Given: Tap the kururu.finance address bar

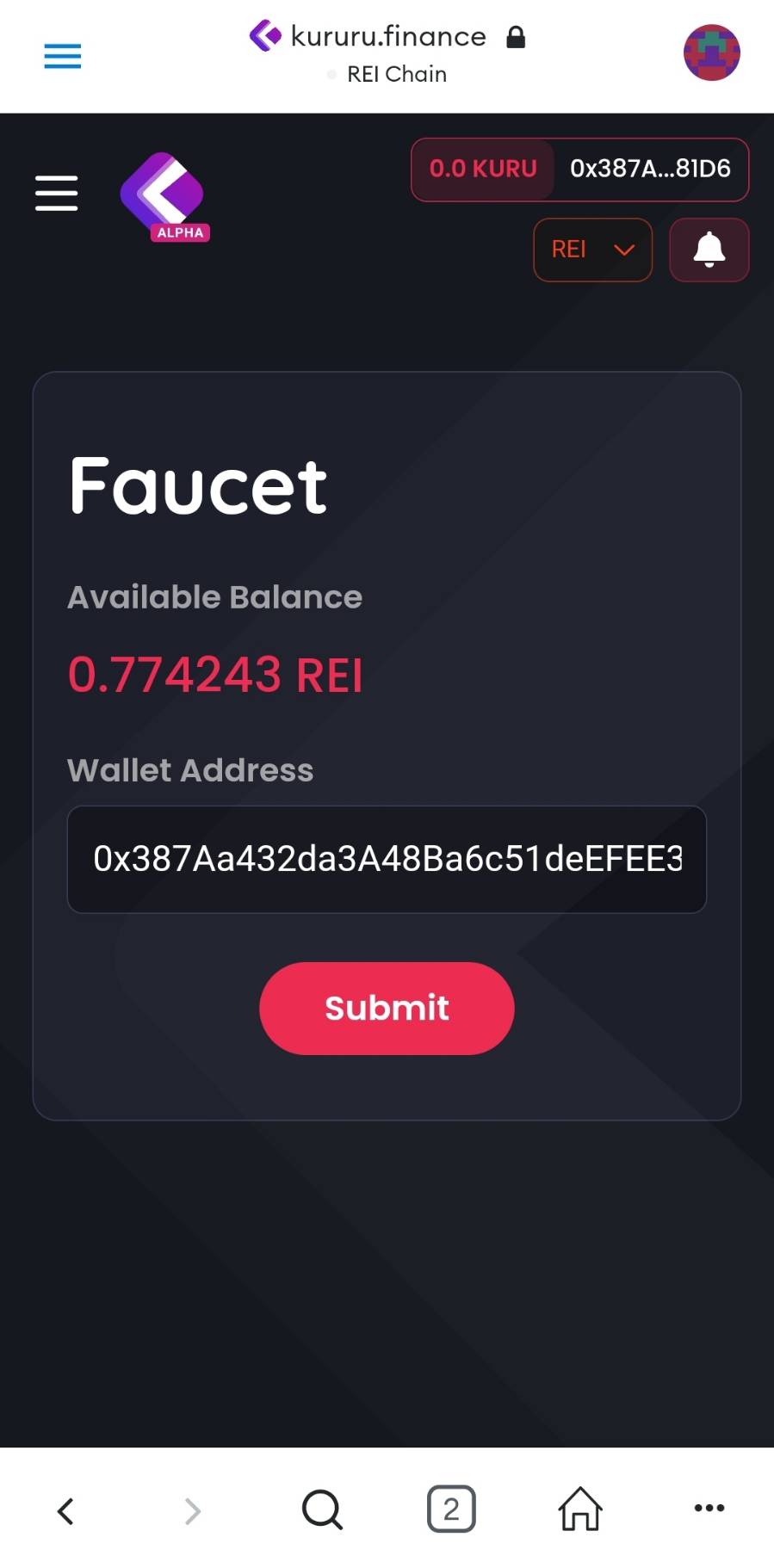Looking at the screenshot, I should coord(387,37).
